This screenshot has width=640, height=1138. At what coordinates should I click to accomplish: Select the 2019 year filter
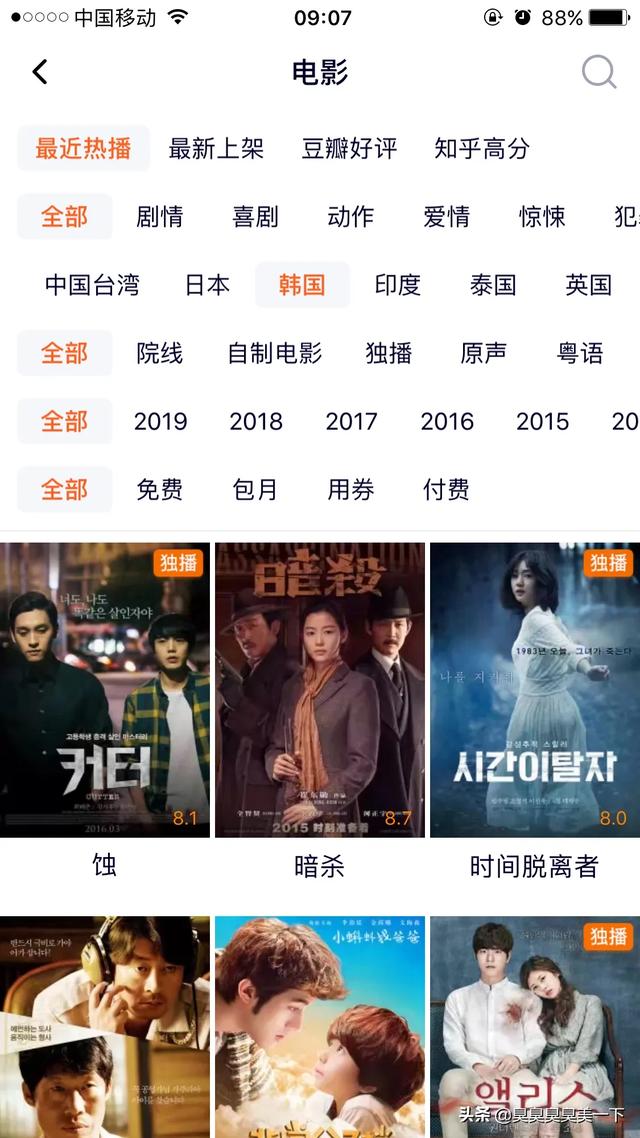[x=160, y=421]
